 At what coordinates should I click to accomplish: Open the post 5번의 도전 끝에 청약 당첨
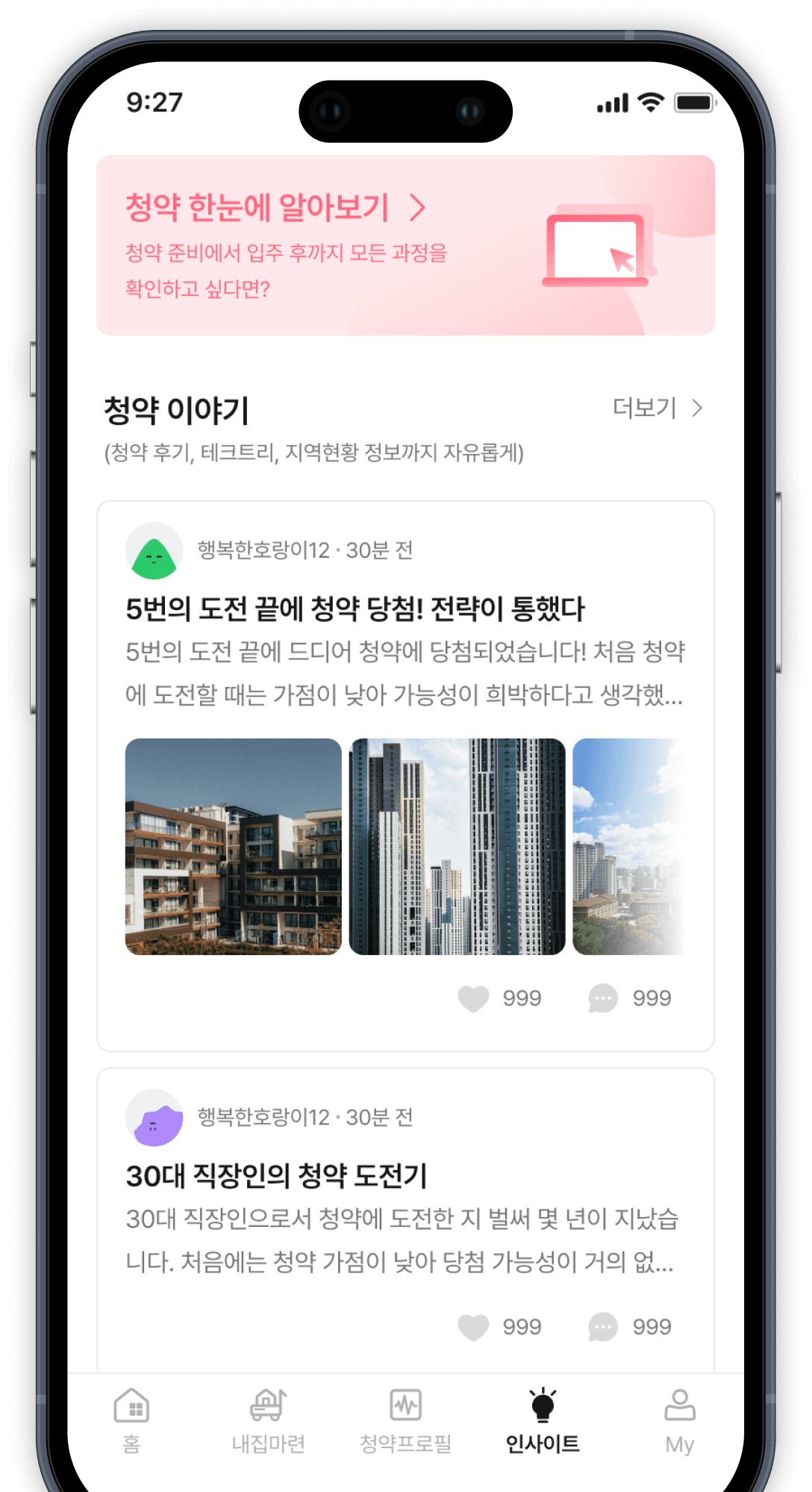pos(355,609)
